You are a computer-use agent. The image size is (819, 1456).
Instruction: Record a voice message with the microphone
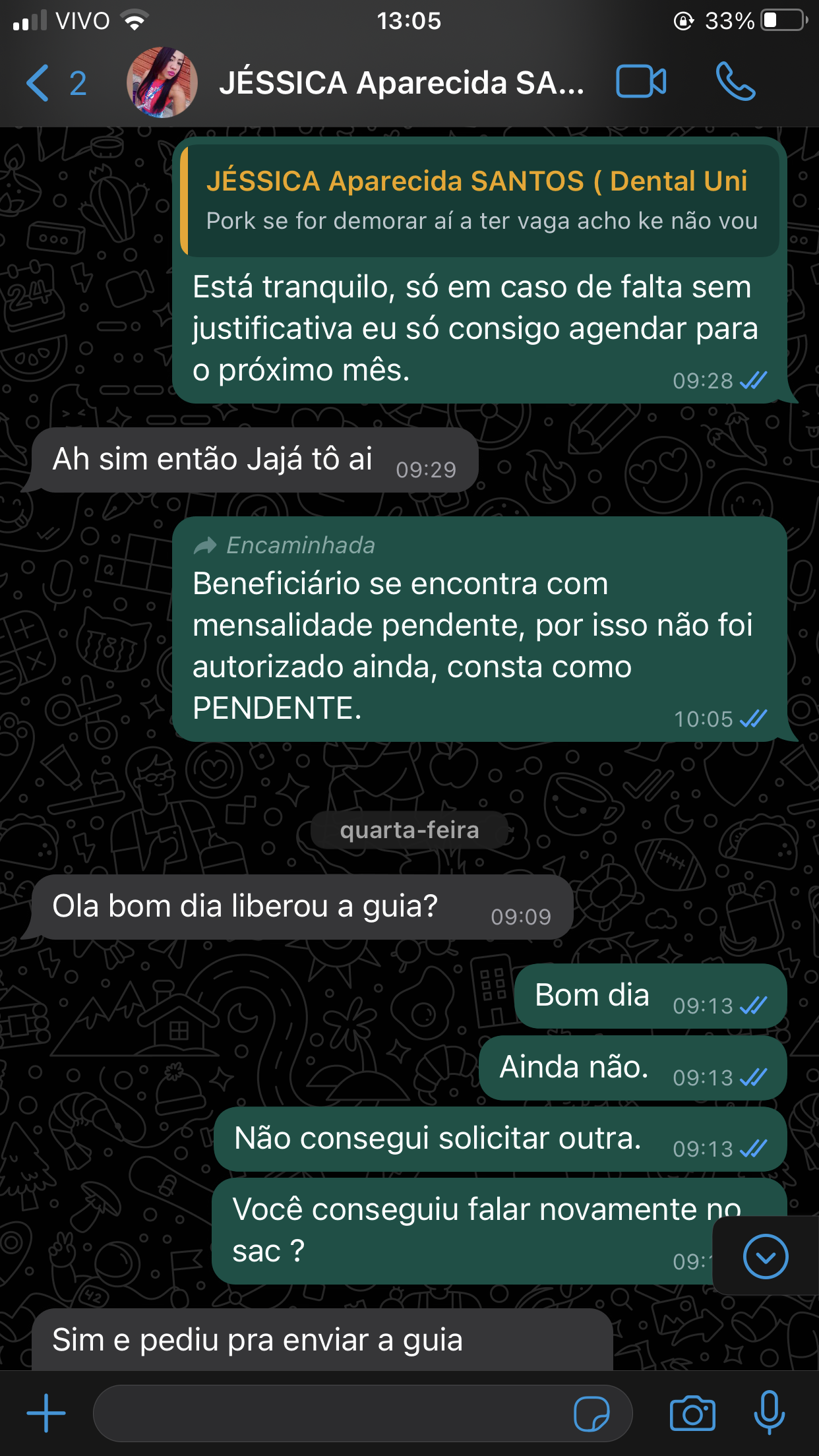[x=769, y=1412]
